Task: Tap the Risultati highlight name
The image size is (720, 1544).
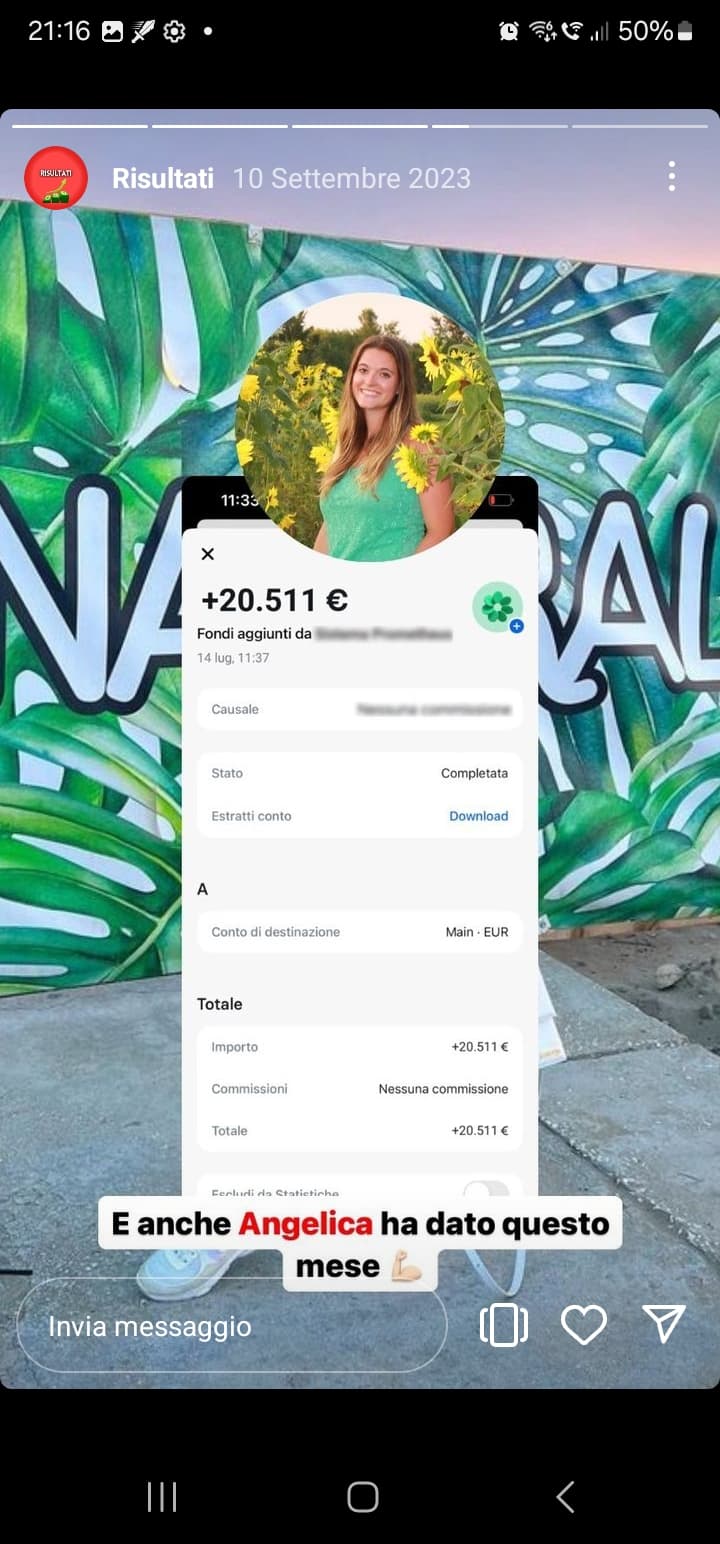Action: tap(163, 178)
